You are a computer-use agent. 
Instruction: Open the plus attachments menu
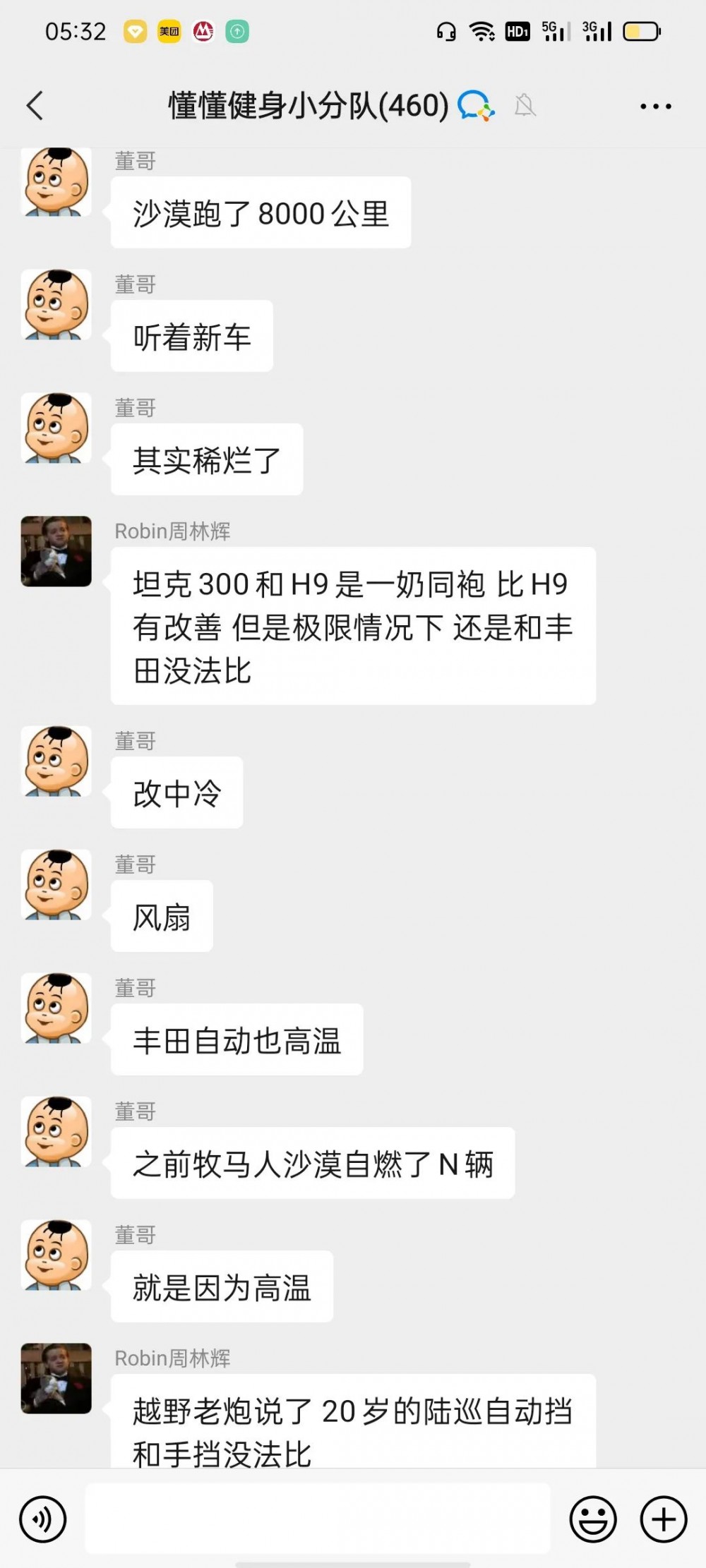(663, 1519)
